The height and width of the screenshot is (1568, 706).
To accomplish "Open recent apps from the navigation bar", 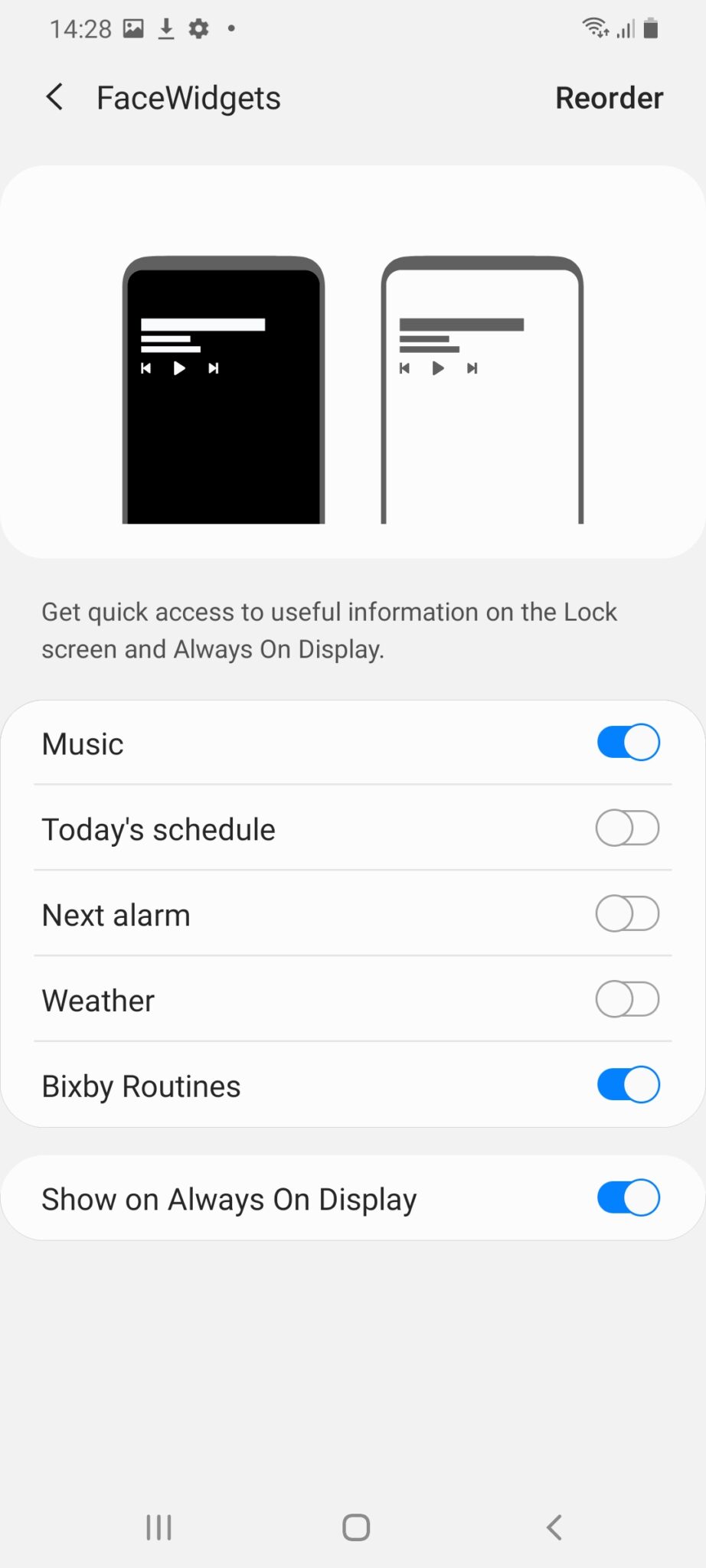I will click(x=158, y=1526).
